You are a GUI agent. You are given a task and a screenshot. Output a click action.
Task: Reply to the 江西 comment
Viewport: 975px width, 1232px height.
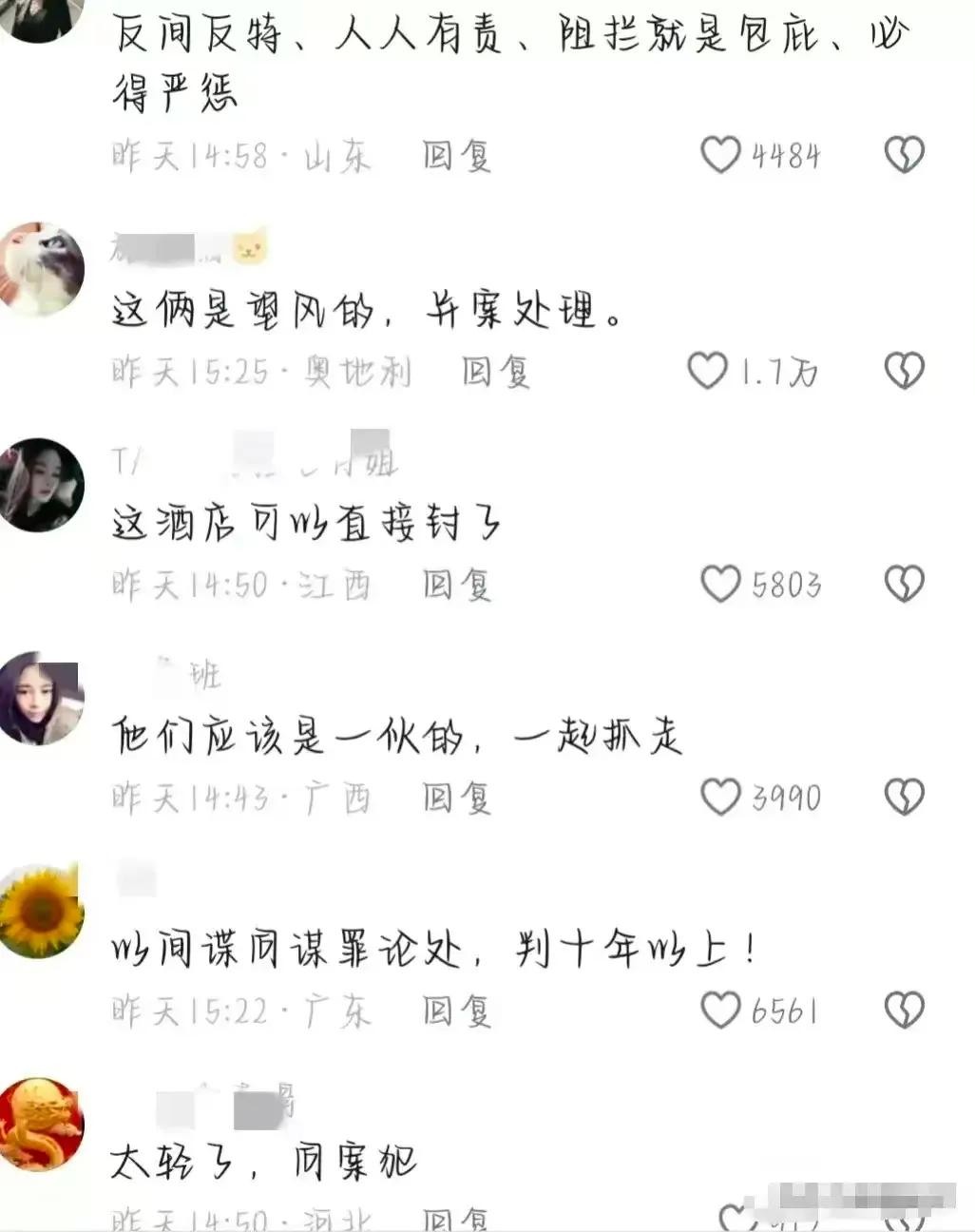pos(457,585)
